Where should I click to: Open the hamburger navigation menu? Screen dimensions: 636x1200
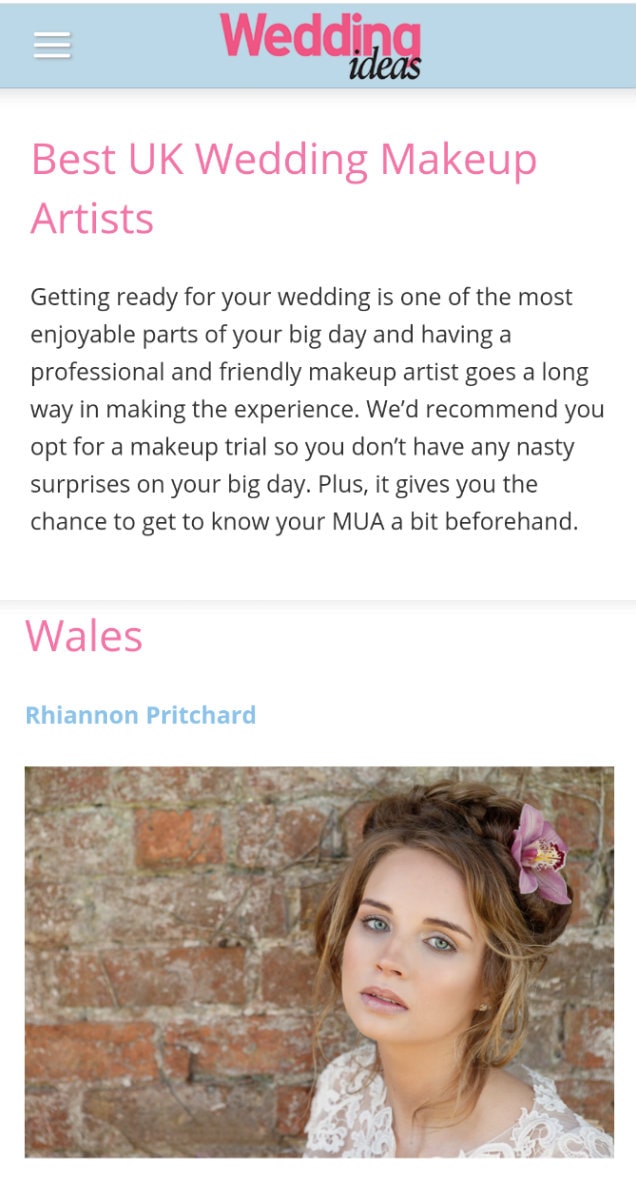tap(52, 45)
